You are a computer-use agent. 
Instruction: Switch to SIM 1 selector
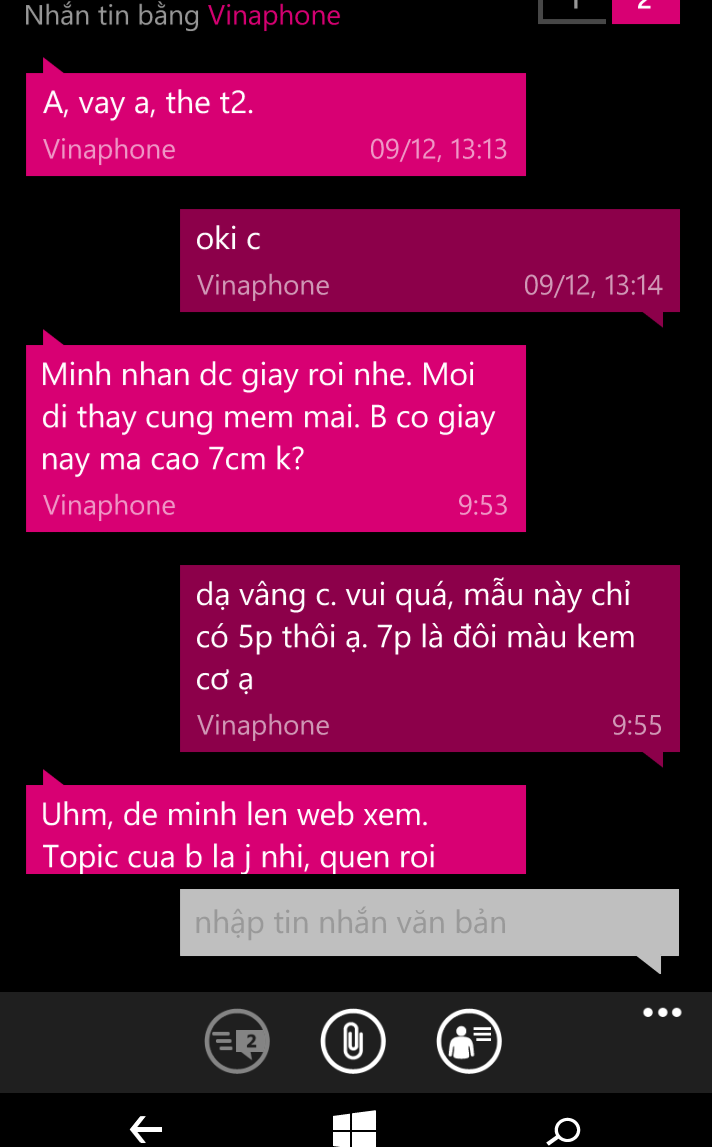(572, 8)
